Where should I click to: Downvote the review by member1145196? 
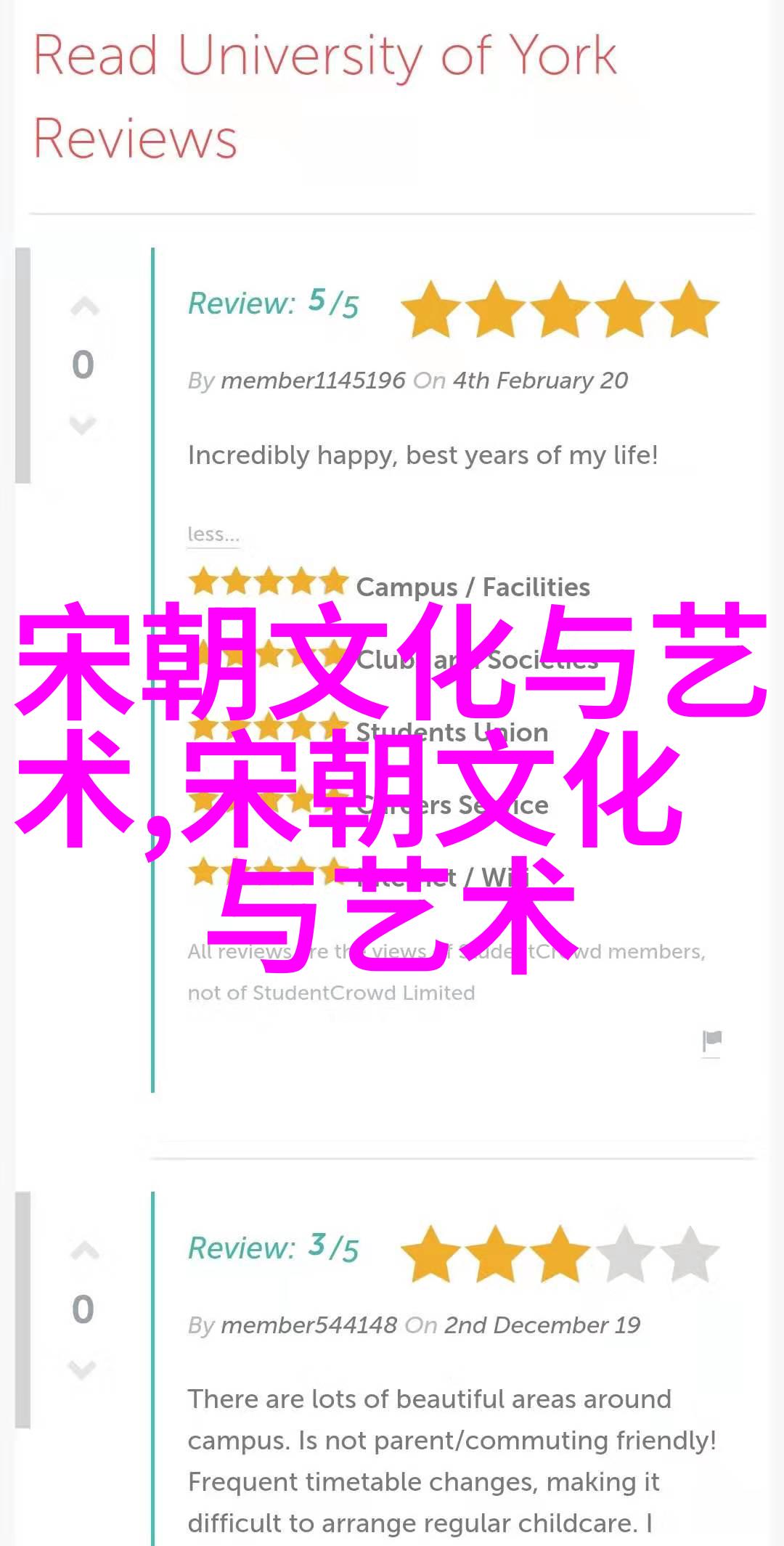pyautogui.click(x=83, y=424)
